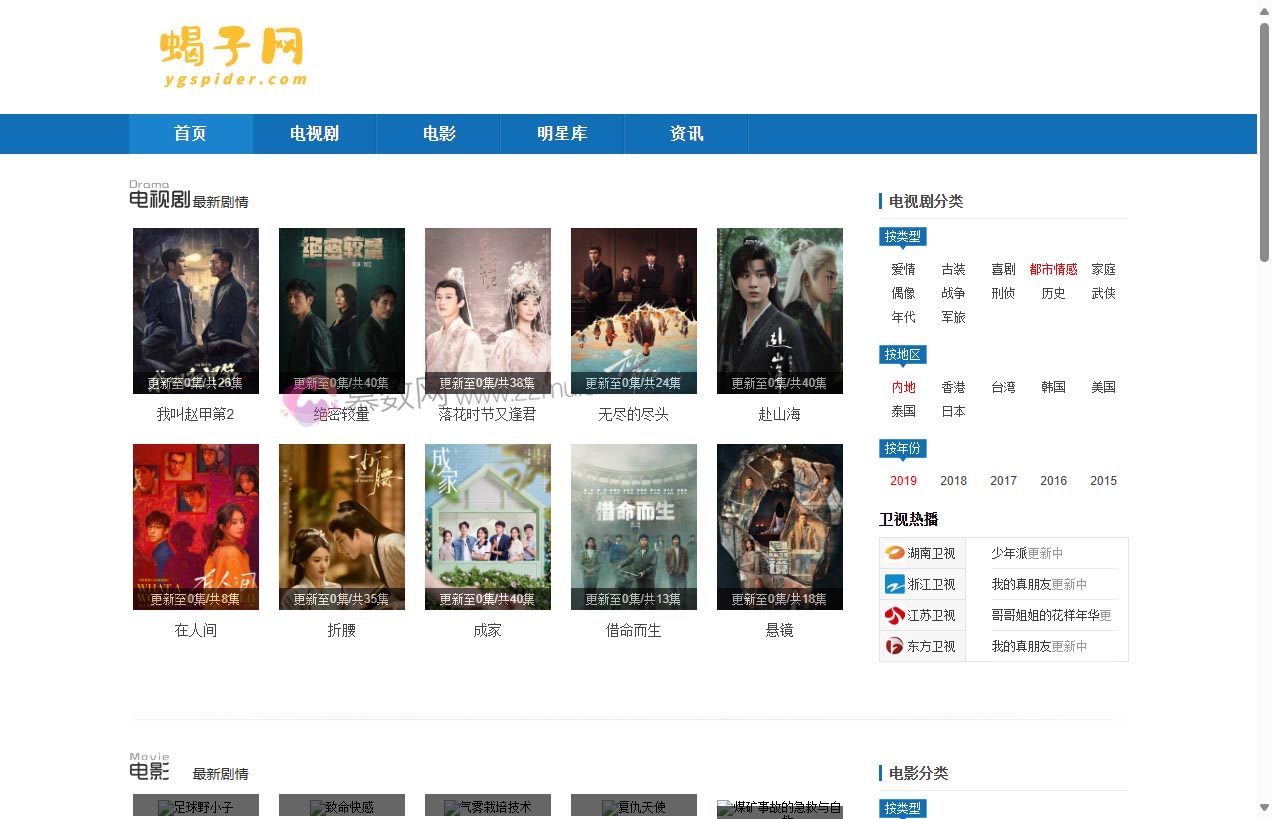
Task: Switch to the 电视剧 navigation tab
Action: [x=314, y=134]
